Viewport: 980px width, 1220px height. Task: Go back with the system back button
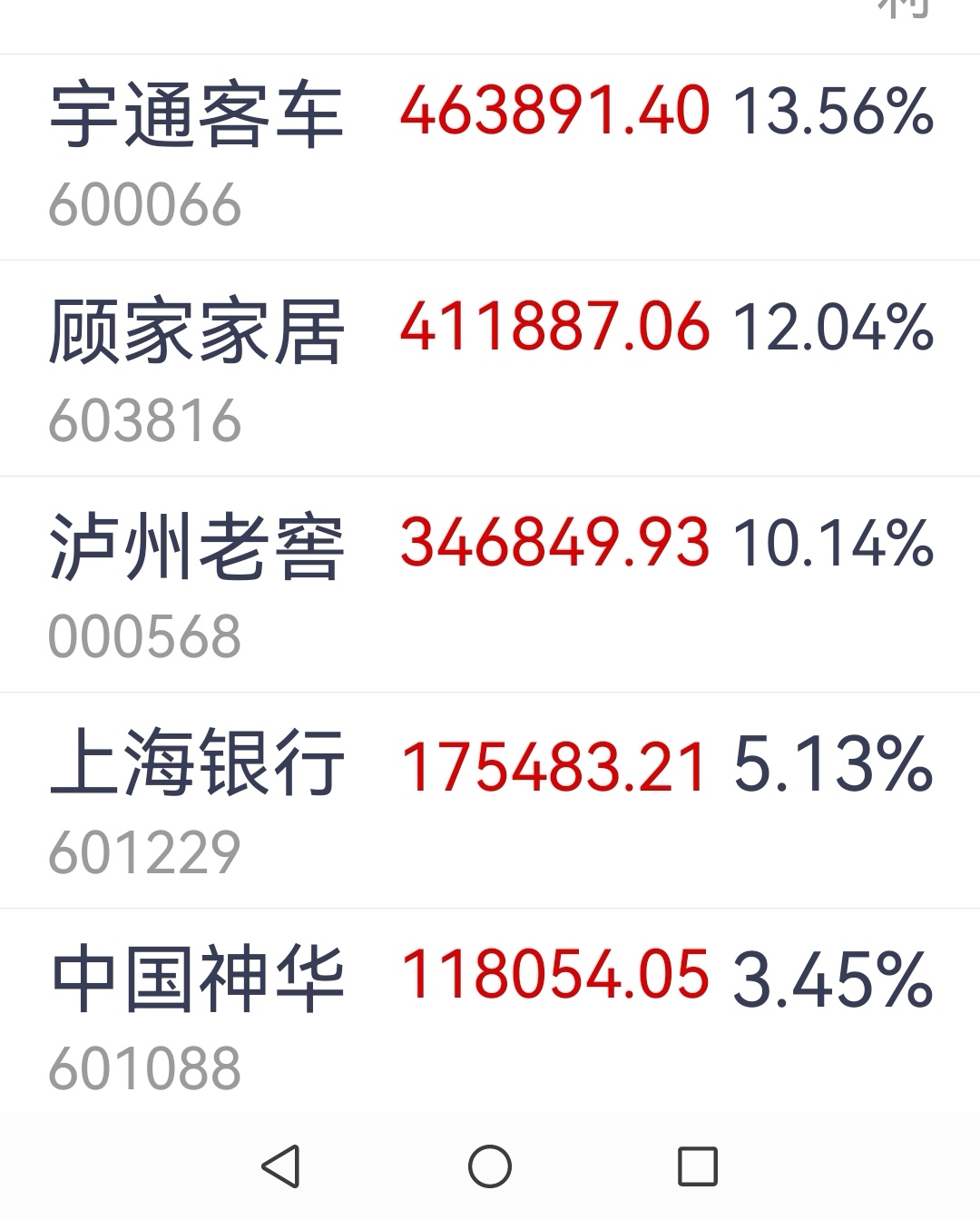(x=280, y=1166)
